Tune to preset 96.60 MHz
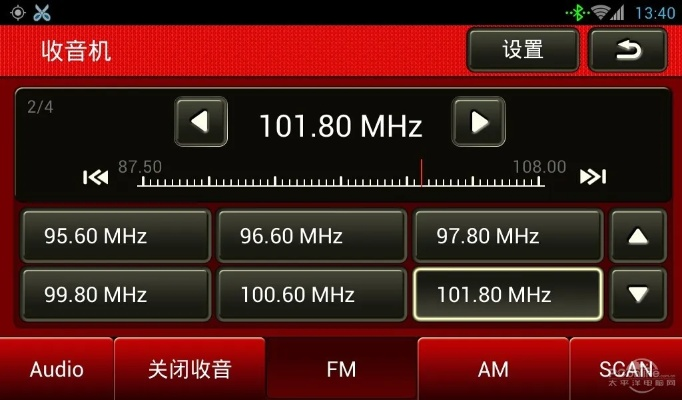 pyautogui.click(x=311, y=237)
